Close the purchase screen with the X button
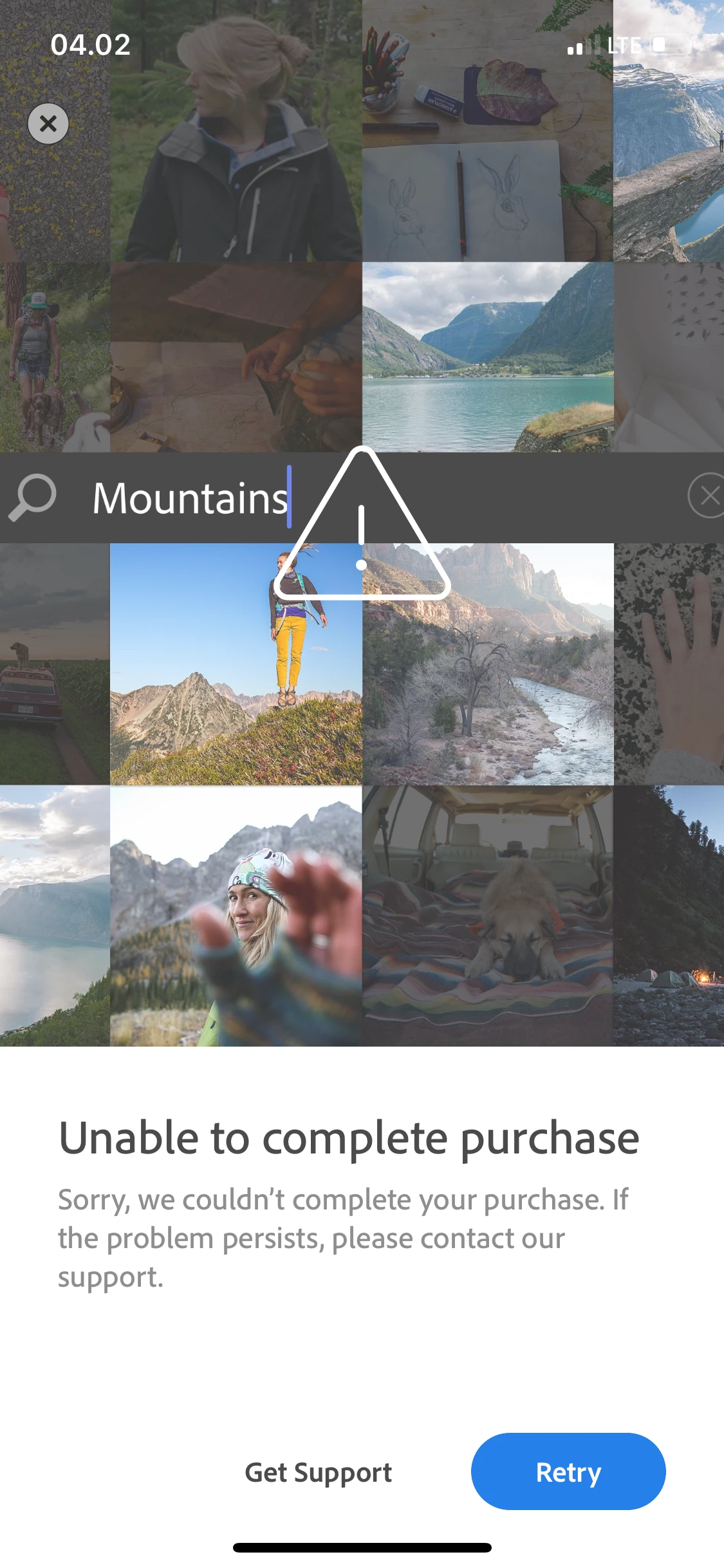724x1568 pixels. coord(48,124)
